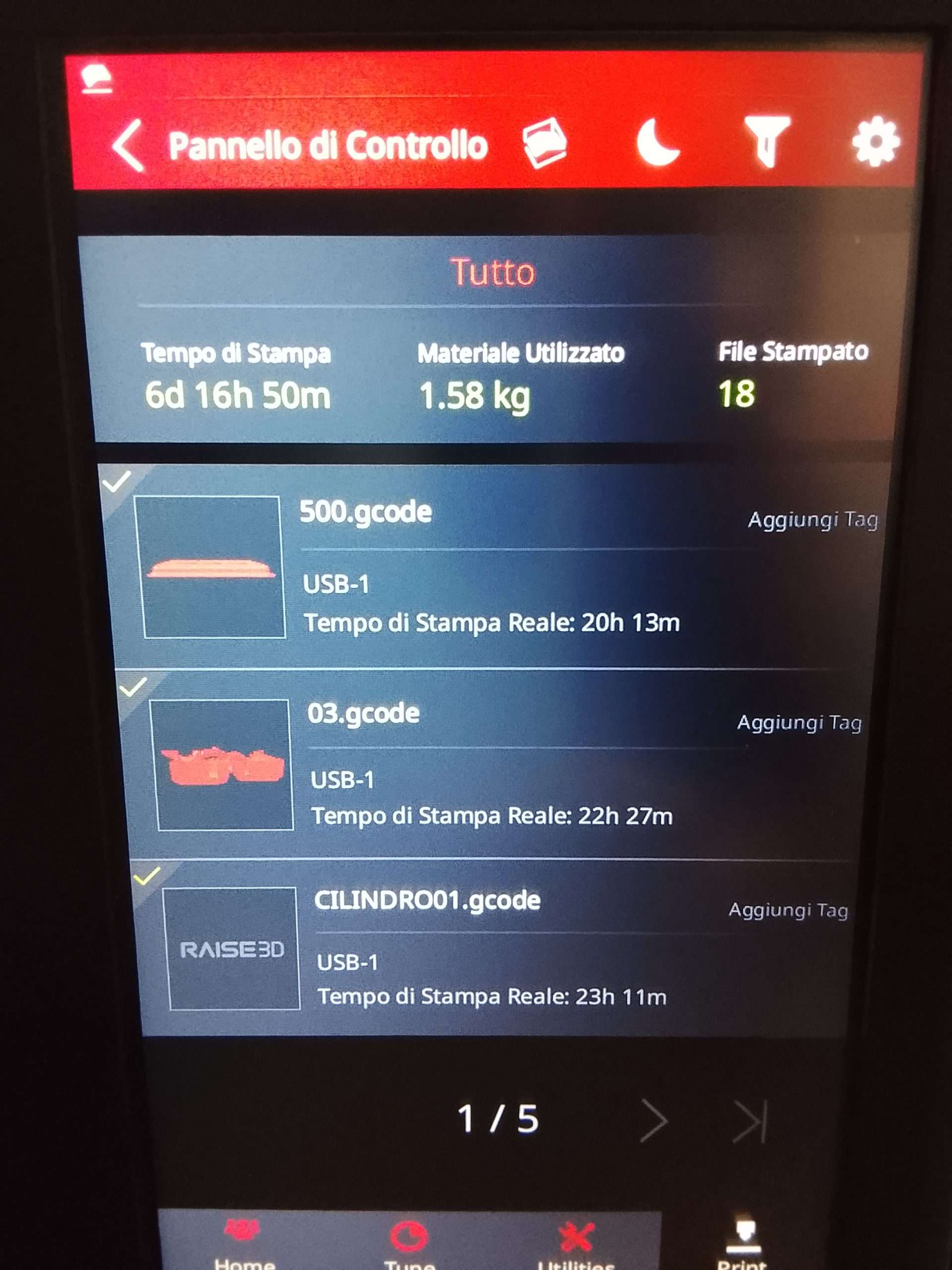Screen dimensions: 952x1270
Task: Open the filter funnel icon
Action: point(767,141)
